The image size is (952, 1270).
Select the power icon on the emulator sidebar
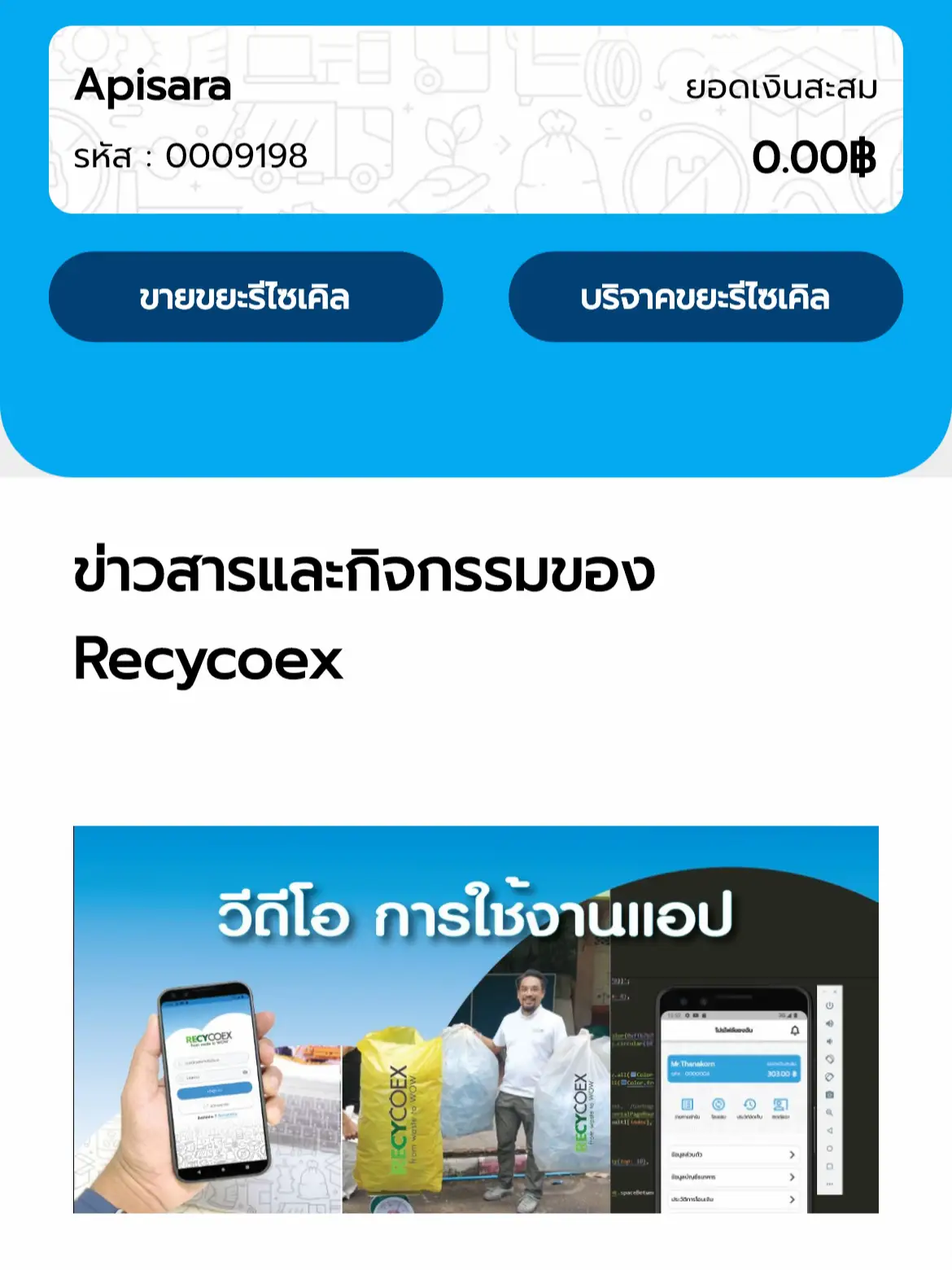(x=829, y=1005)
